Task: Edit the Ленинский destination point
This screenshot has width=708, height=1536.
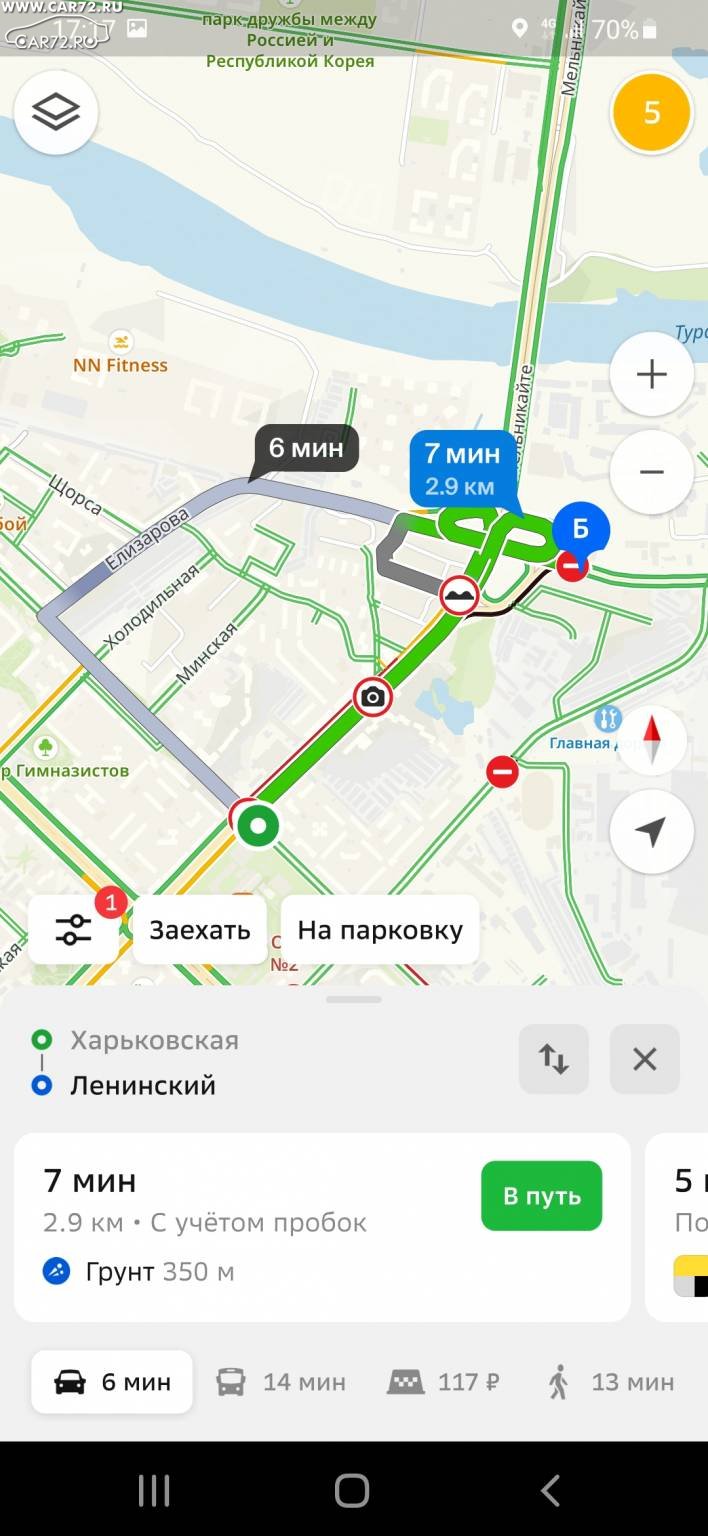Action: pos(143,1085)
